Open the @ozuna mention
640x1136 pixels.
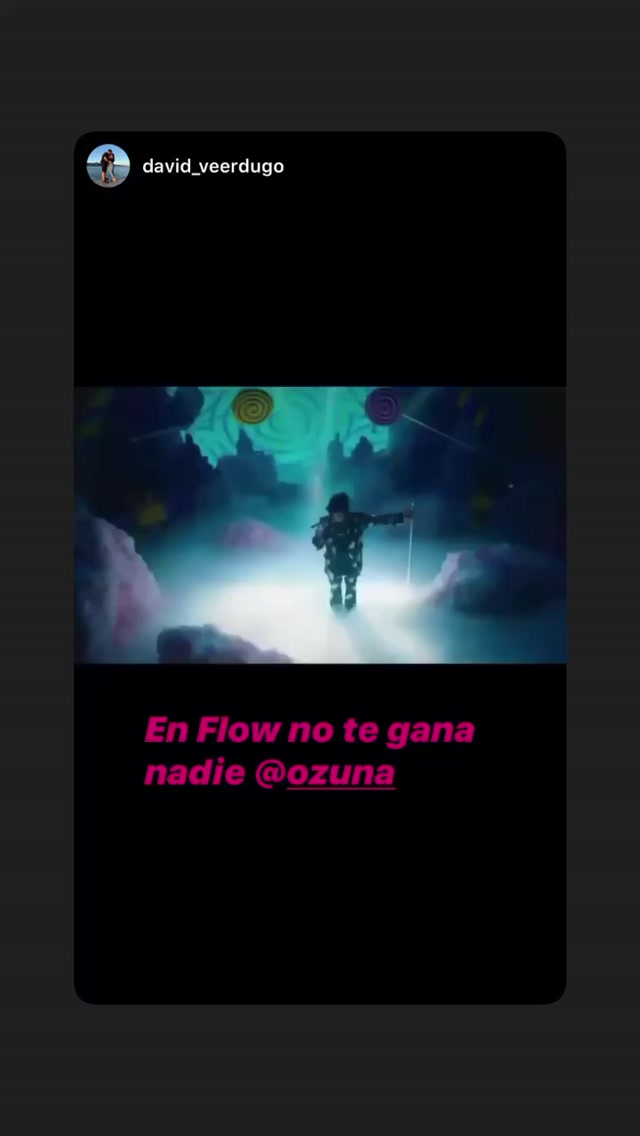coord(325,773)
